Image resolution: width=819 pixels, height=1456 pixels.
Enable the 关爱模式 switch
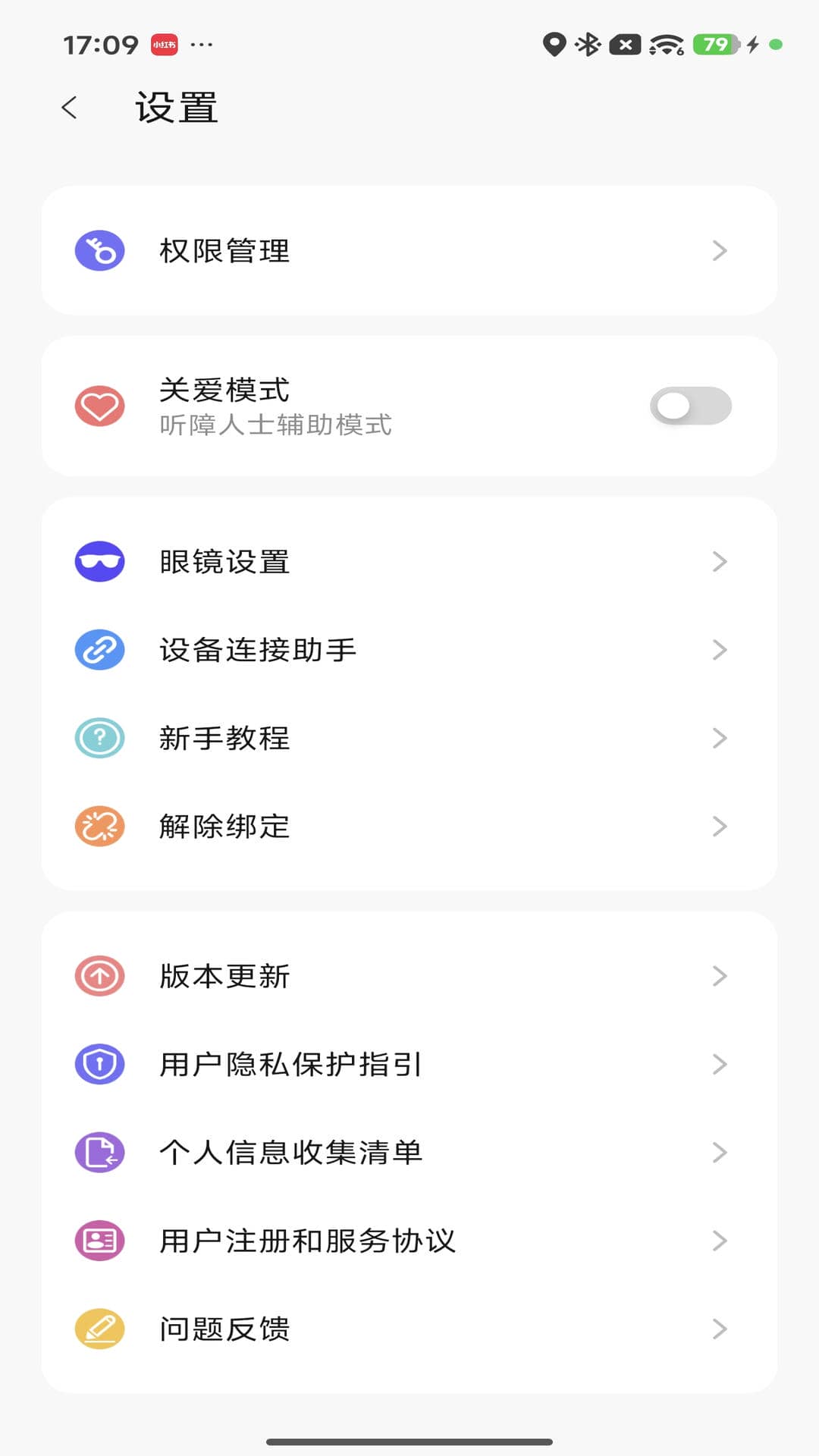[x=692, y=406]
